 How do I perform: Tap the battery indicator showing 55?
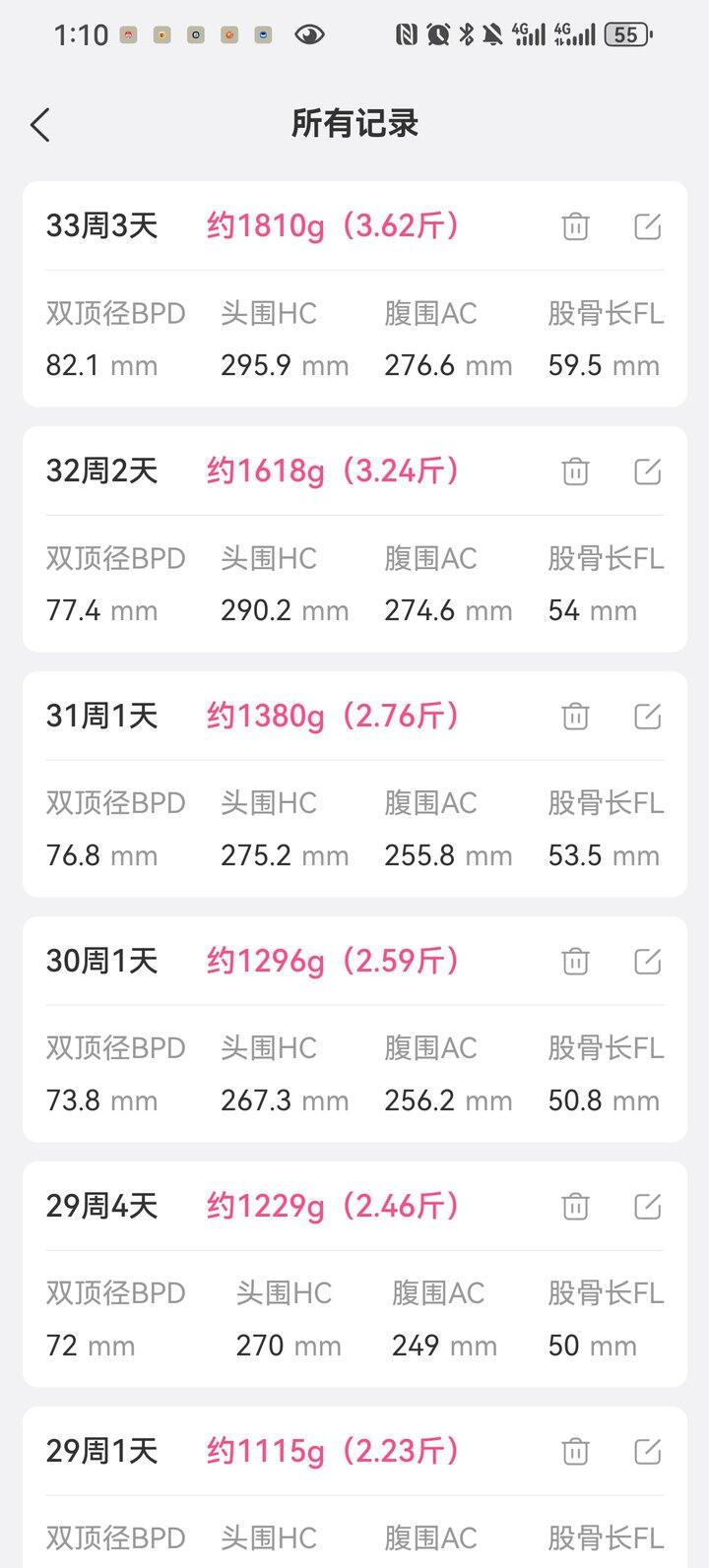coord(625,34)
